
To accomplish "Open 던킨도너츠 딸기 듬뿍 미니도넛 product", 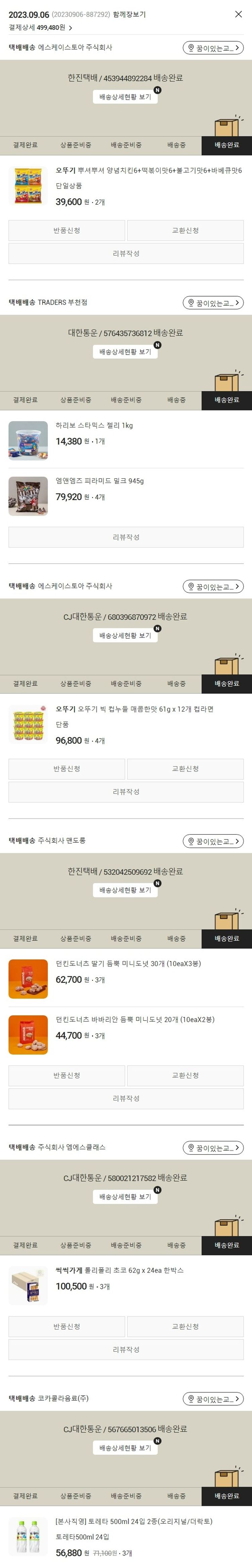I will pos(128,963).
